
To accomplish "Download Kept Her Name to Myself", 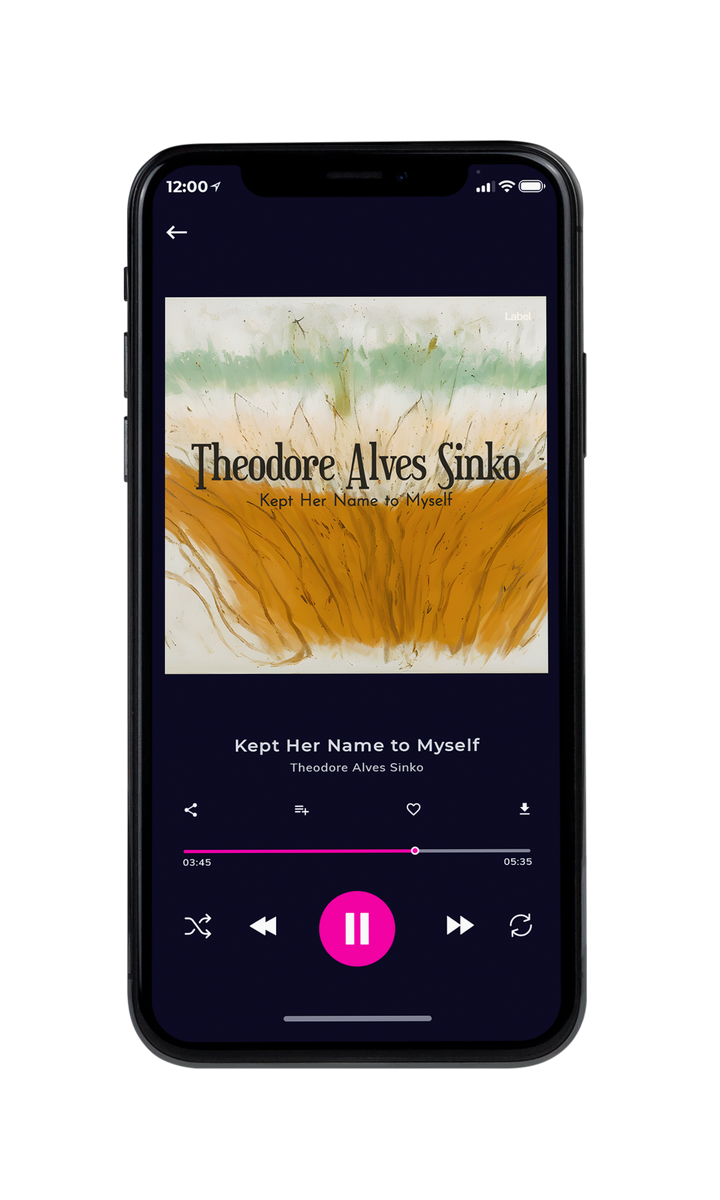I will (x=524, y=809).
